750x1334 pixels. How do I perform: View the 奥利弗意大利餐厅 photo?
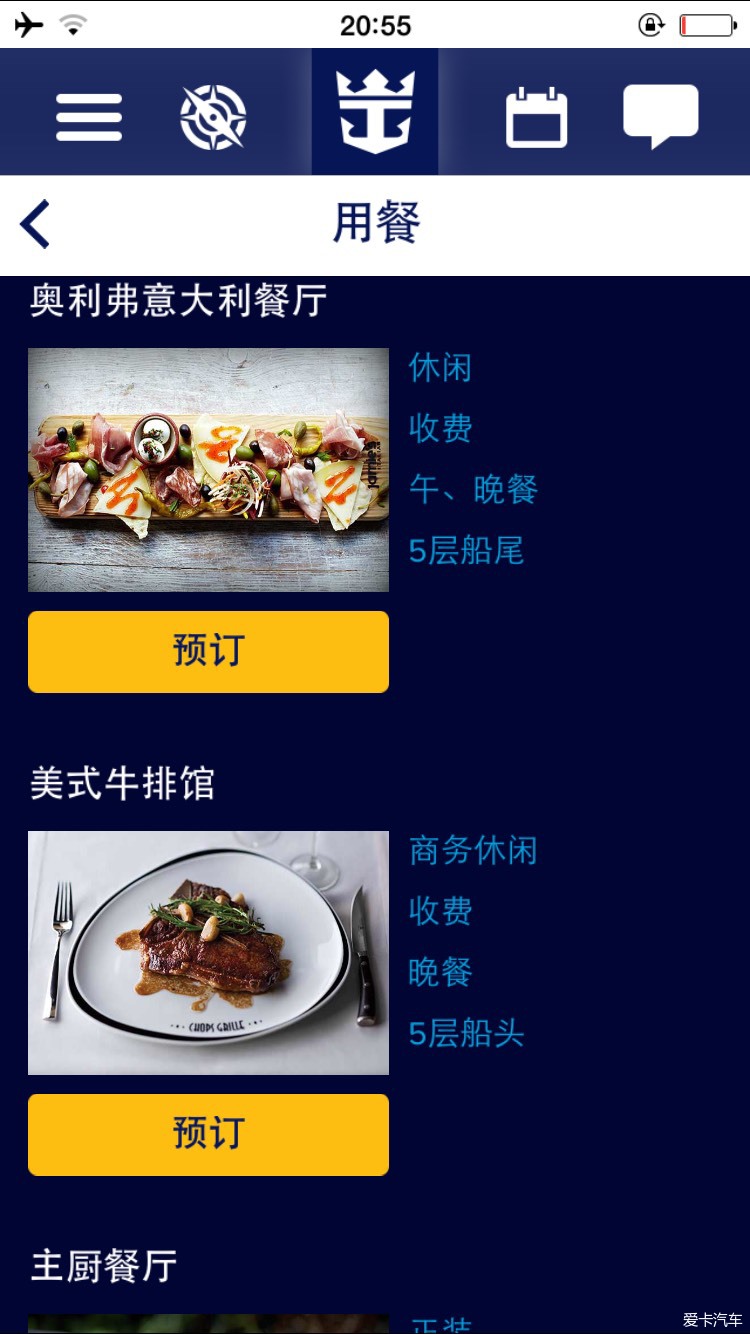coord(208,470)
